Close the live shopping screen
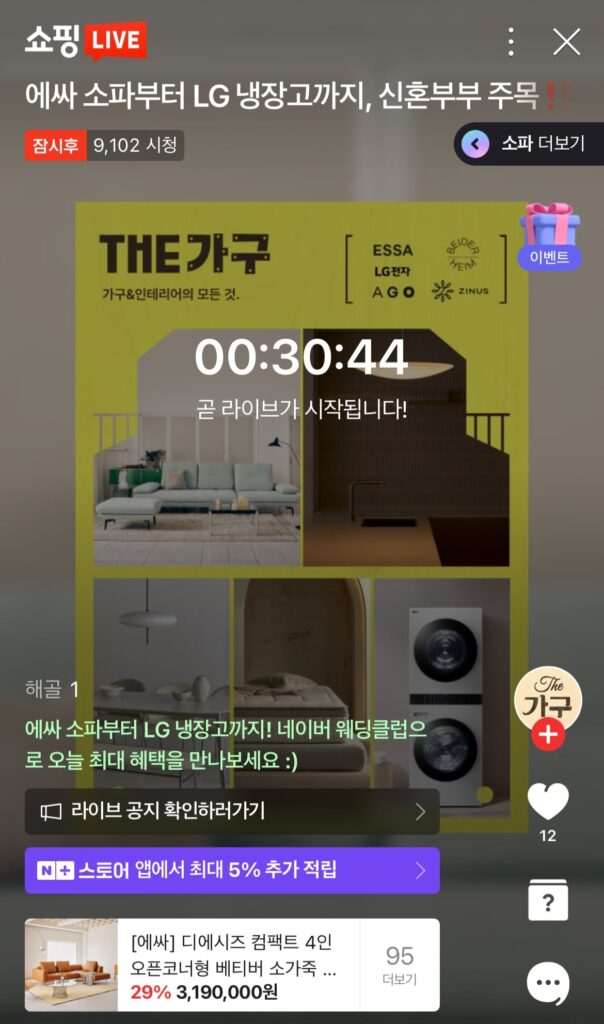 coord(567,41)
